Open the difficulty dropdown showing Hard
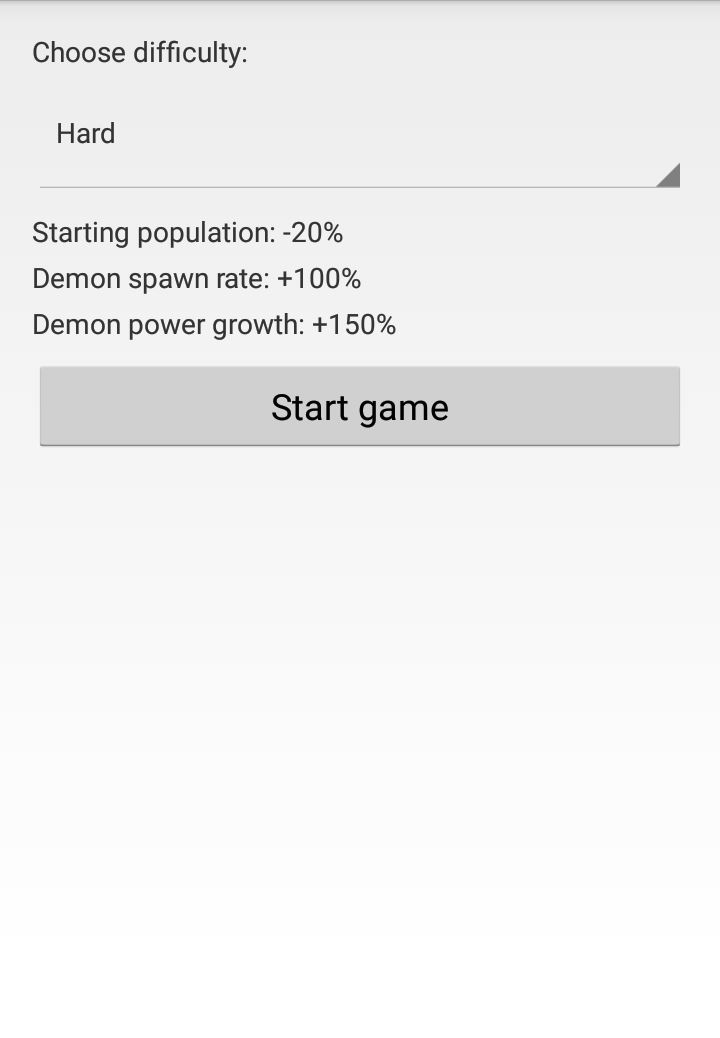Screen dimensions: 720x1038 click(359, 140)
